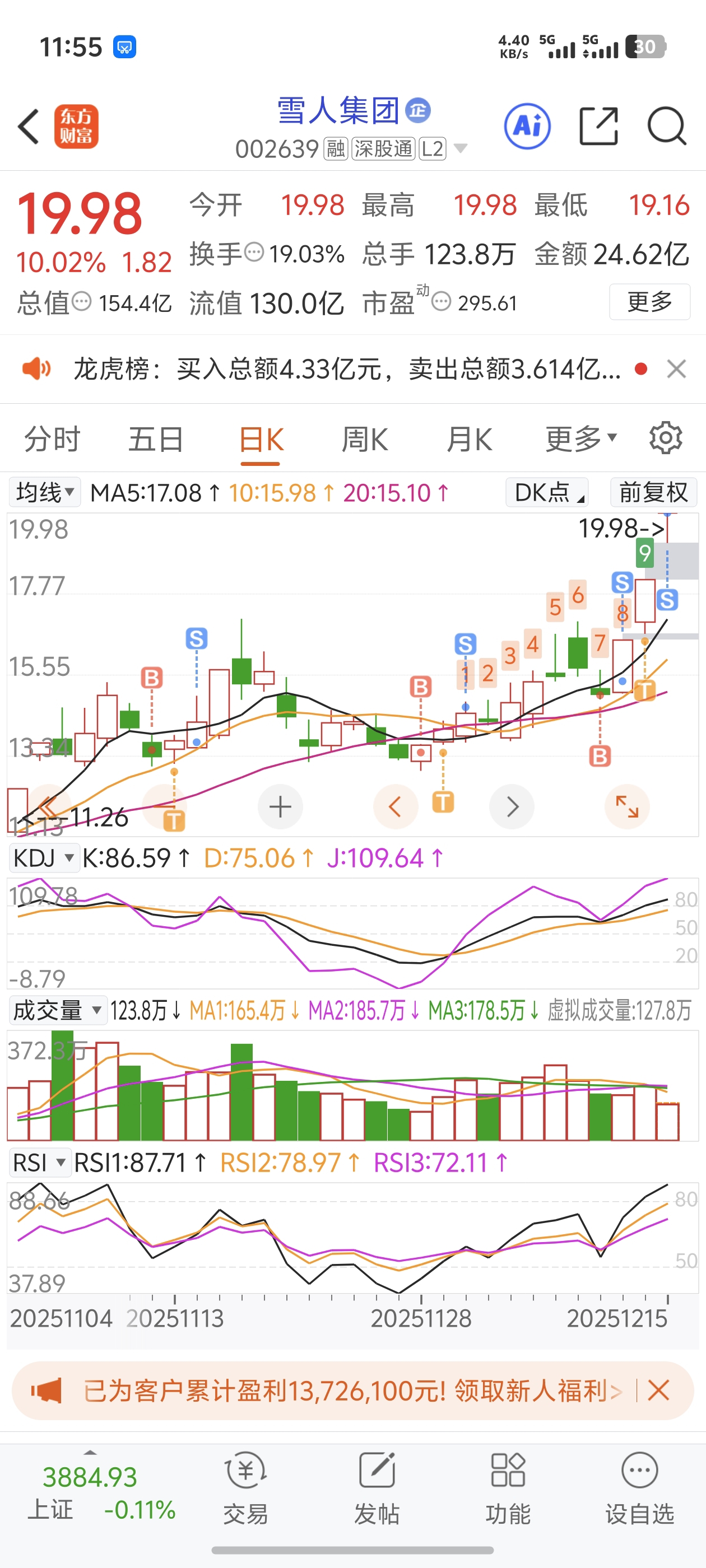Zoom in chart with plus button
Image resolution: width=706 pixels, height=1568 pixels.
tap(280, 807)
